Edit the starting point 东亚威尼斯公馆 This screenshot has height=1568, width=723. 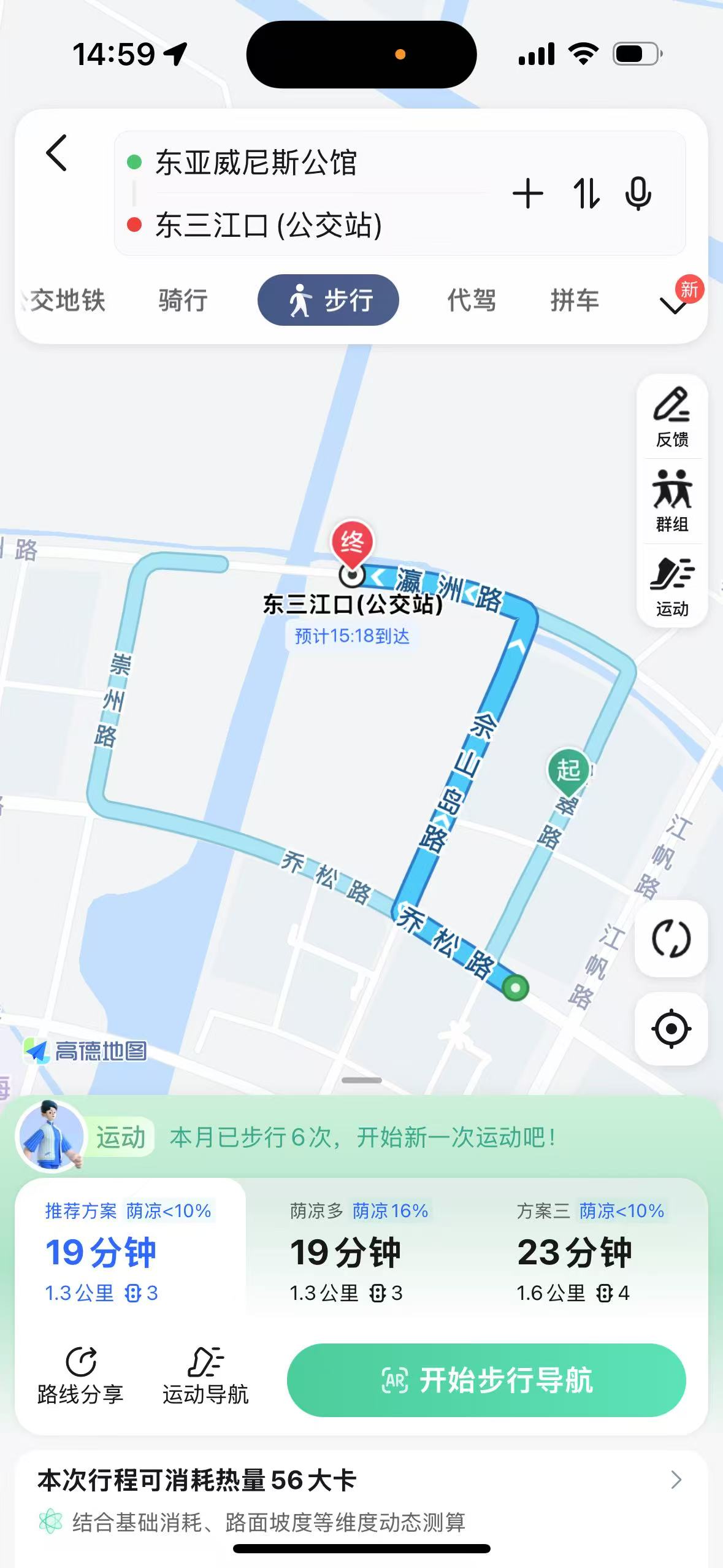[256, 163]
